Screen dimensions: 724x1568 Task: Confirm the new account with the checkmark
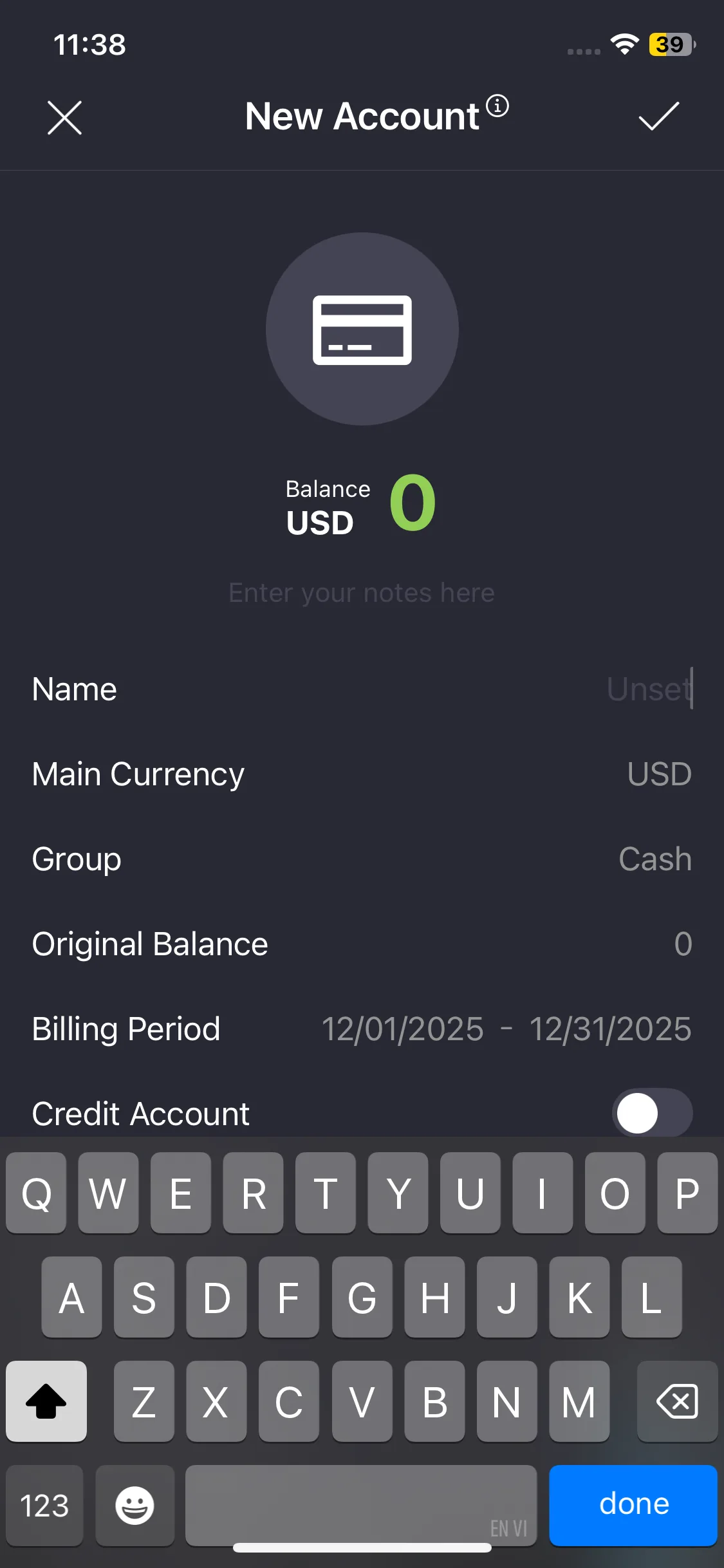(x=658, y=117)
